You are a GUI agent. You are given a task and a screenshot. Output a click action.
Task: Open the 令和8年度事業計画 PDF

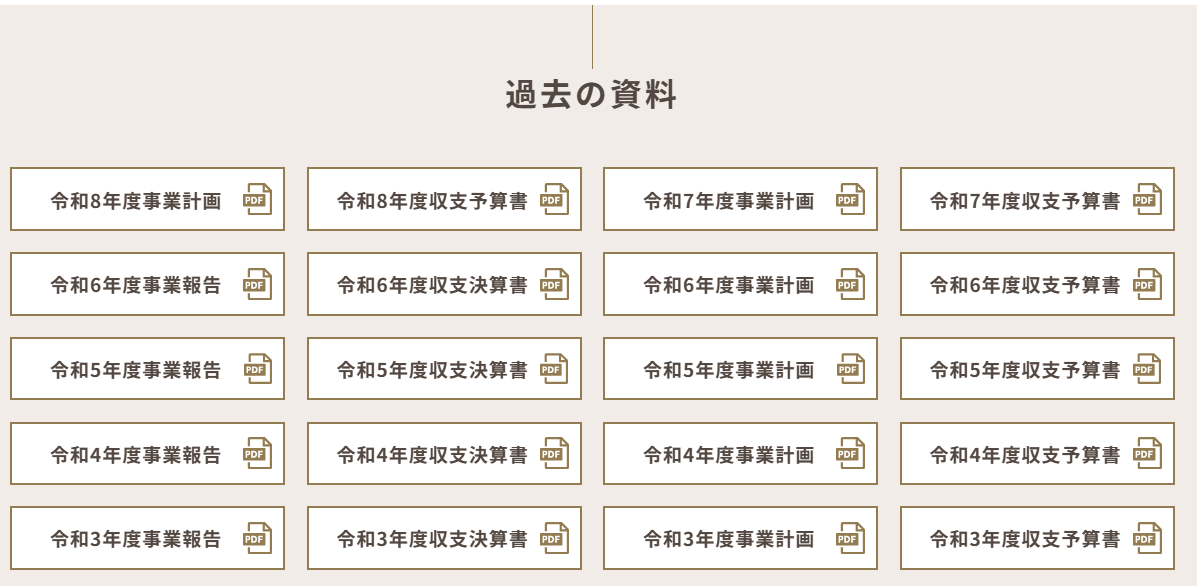(147, 199)
